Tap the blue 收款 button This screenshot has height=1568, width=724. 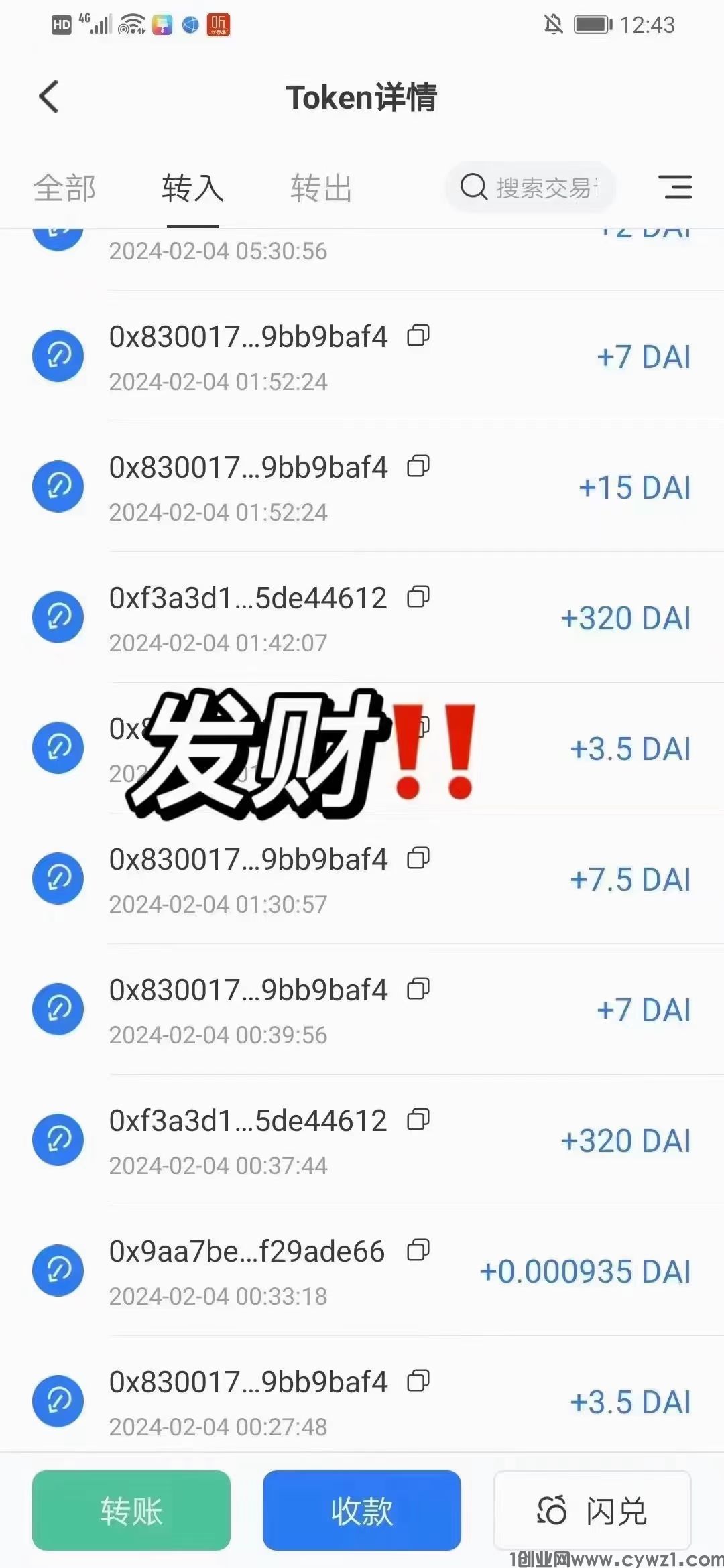pos(362,1511)
